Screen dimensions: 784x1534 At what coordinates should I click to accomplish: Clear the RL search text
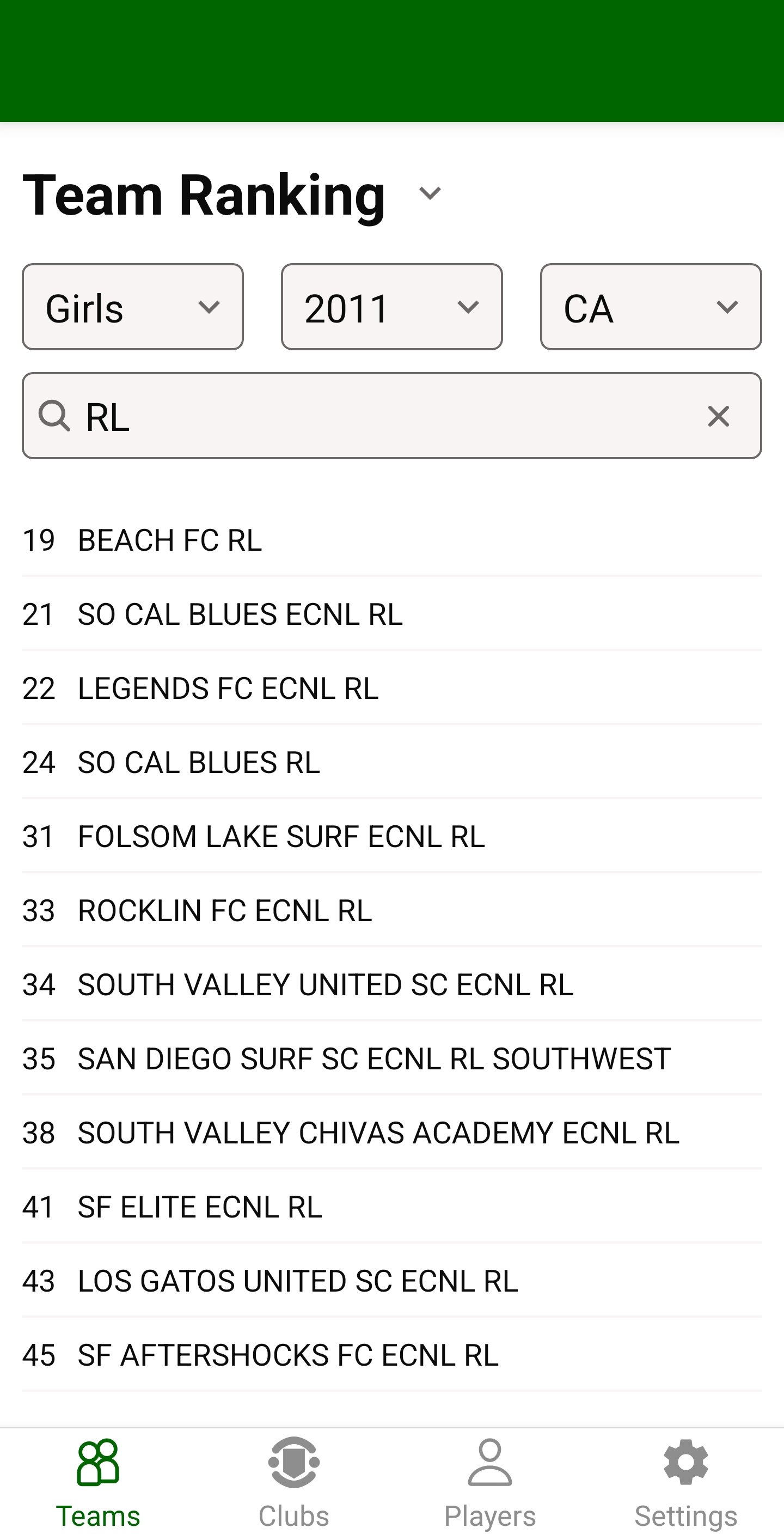pyautogui.click(x=719, y=416)
